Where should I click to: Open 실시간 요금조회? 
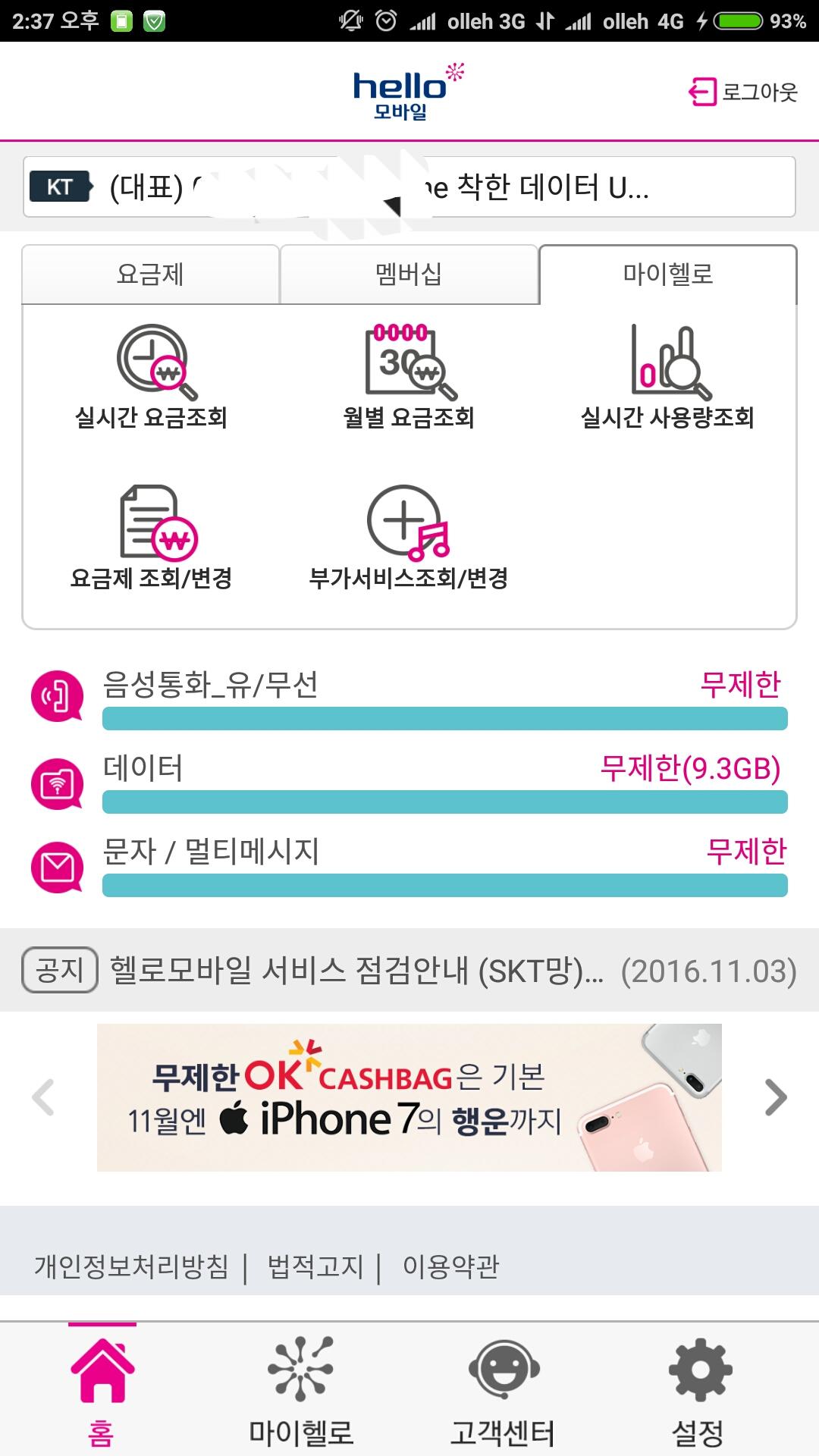(x=152, y=377)
